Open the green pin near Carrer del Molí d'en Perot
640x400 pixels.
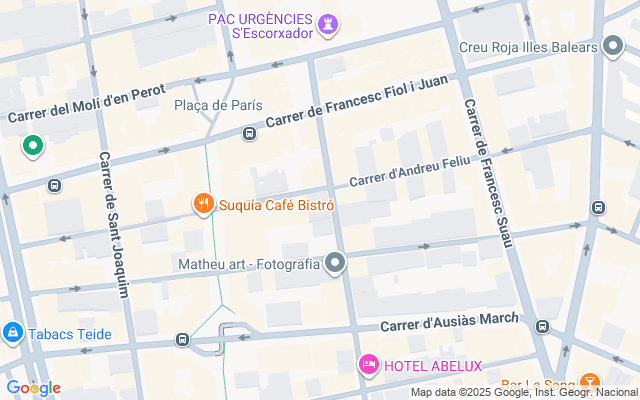point(33,147)
